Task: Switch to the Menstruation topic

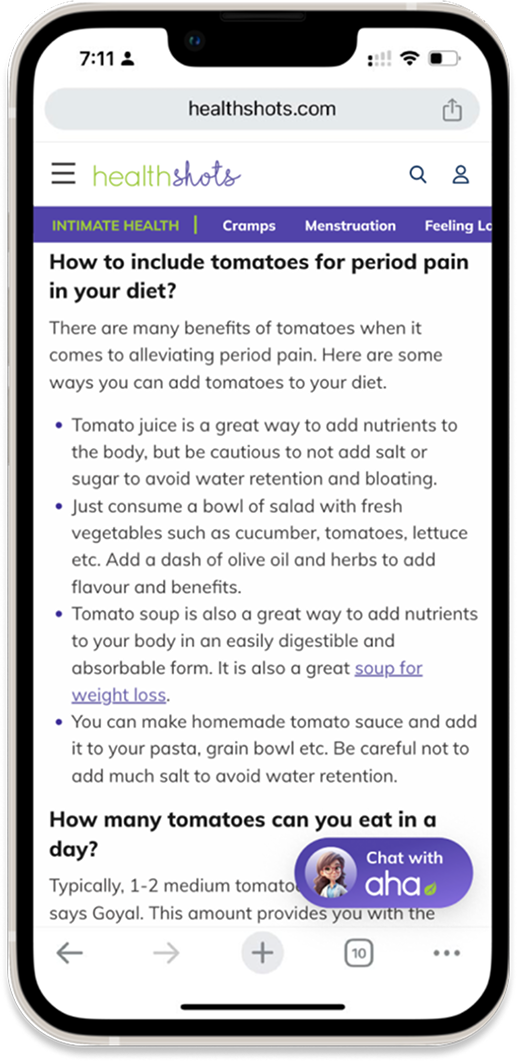Action: point(350,226)
